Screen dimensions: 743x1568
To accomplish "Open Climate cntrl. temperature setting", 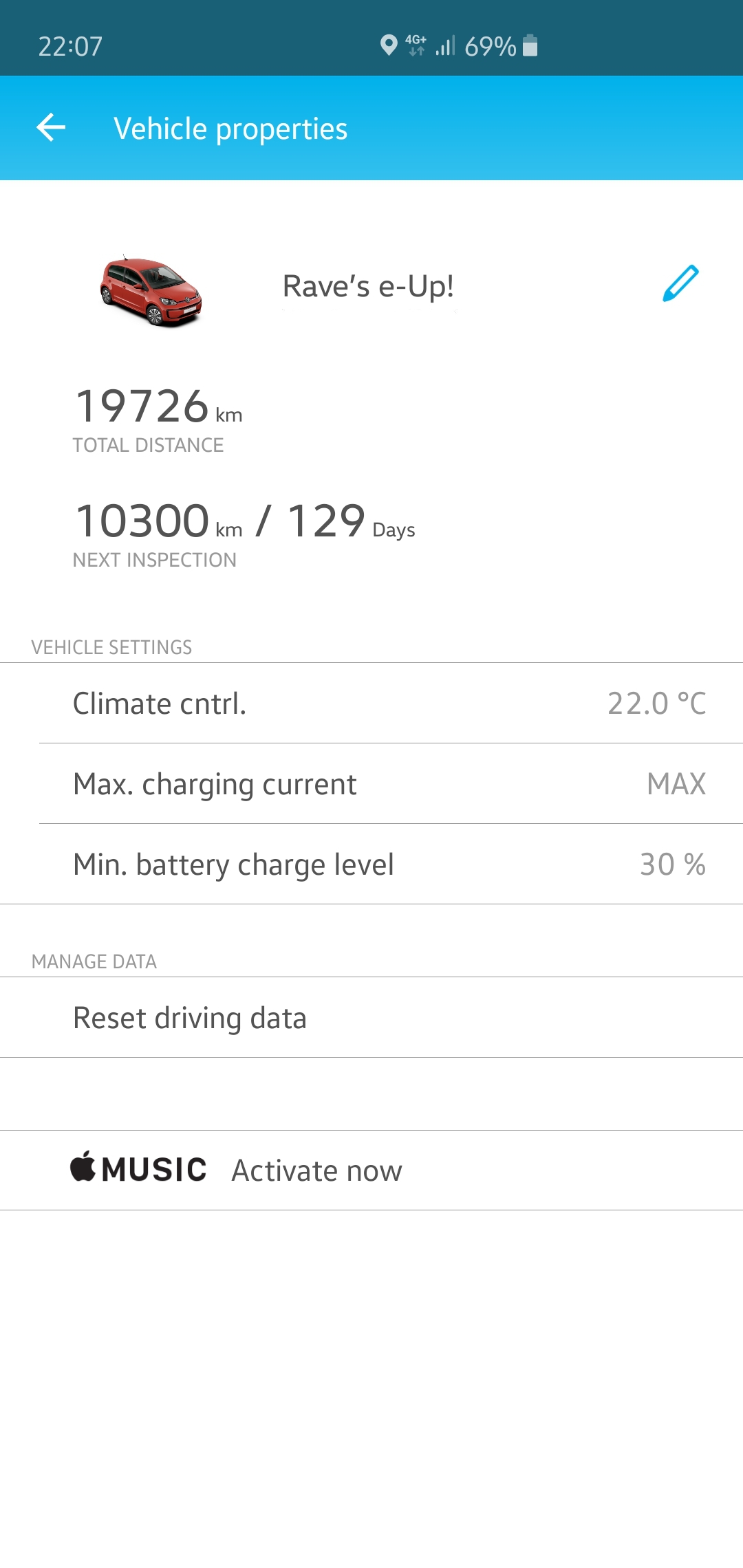I will point(371,704).
